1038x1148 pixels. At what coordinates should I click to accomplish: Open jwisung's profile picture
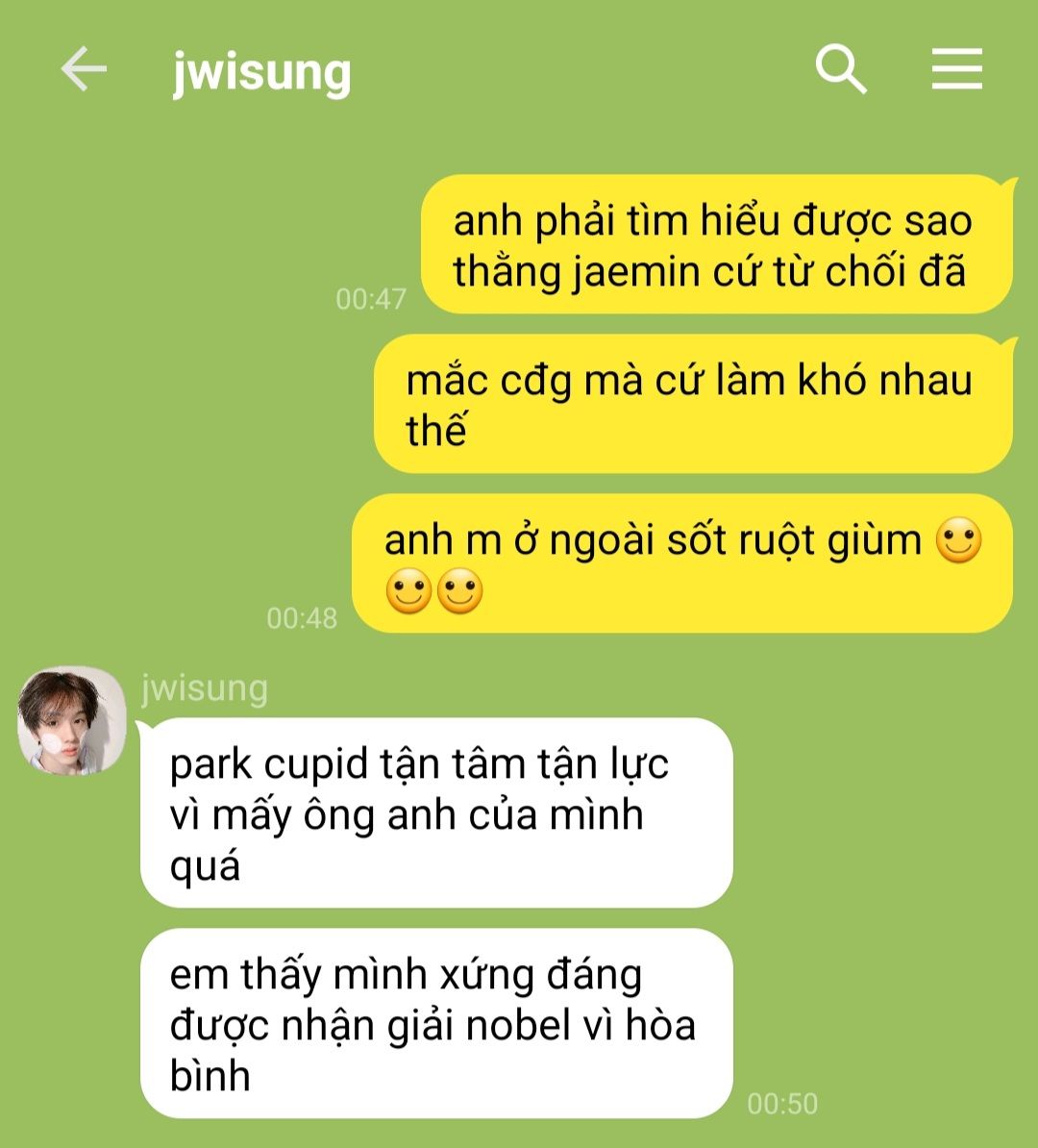click(x=72, y=721)
